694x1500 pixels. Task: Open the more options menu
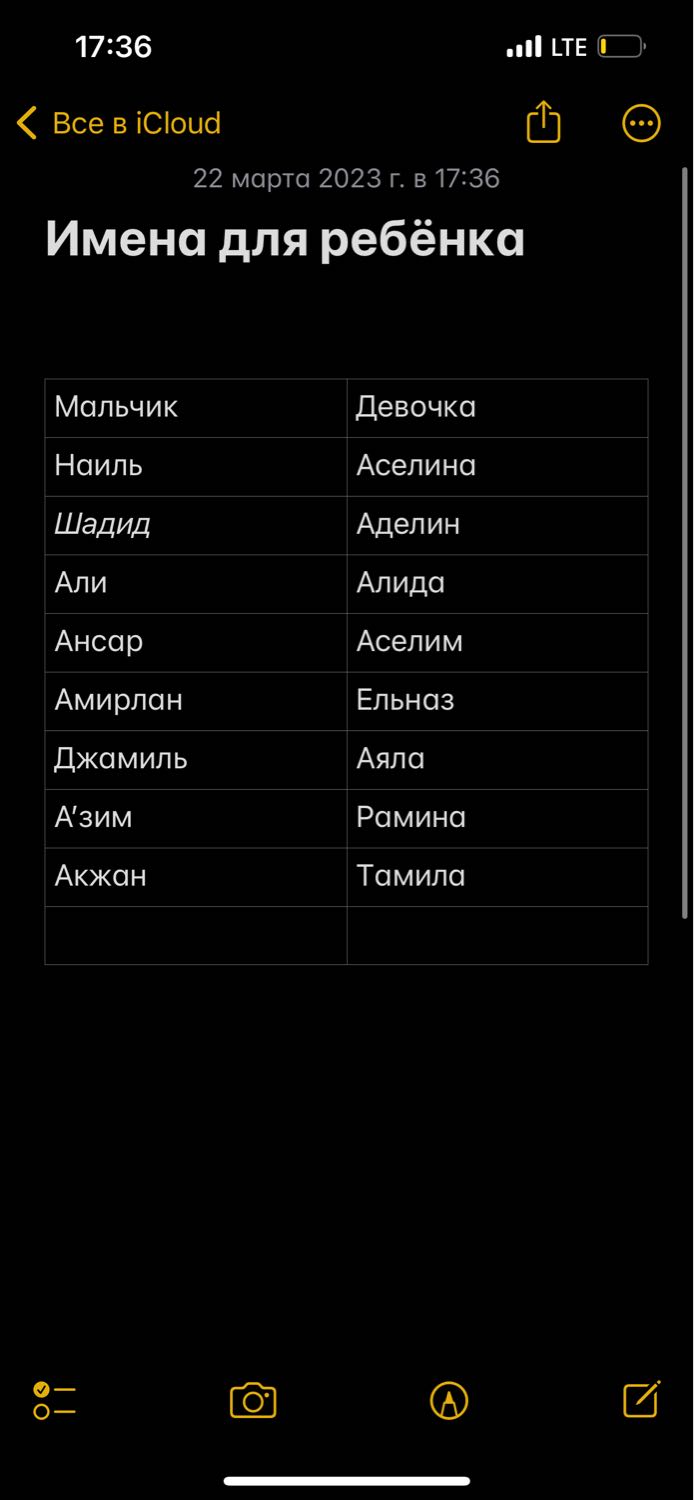(x=641, y=124)
